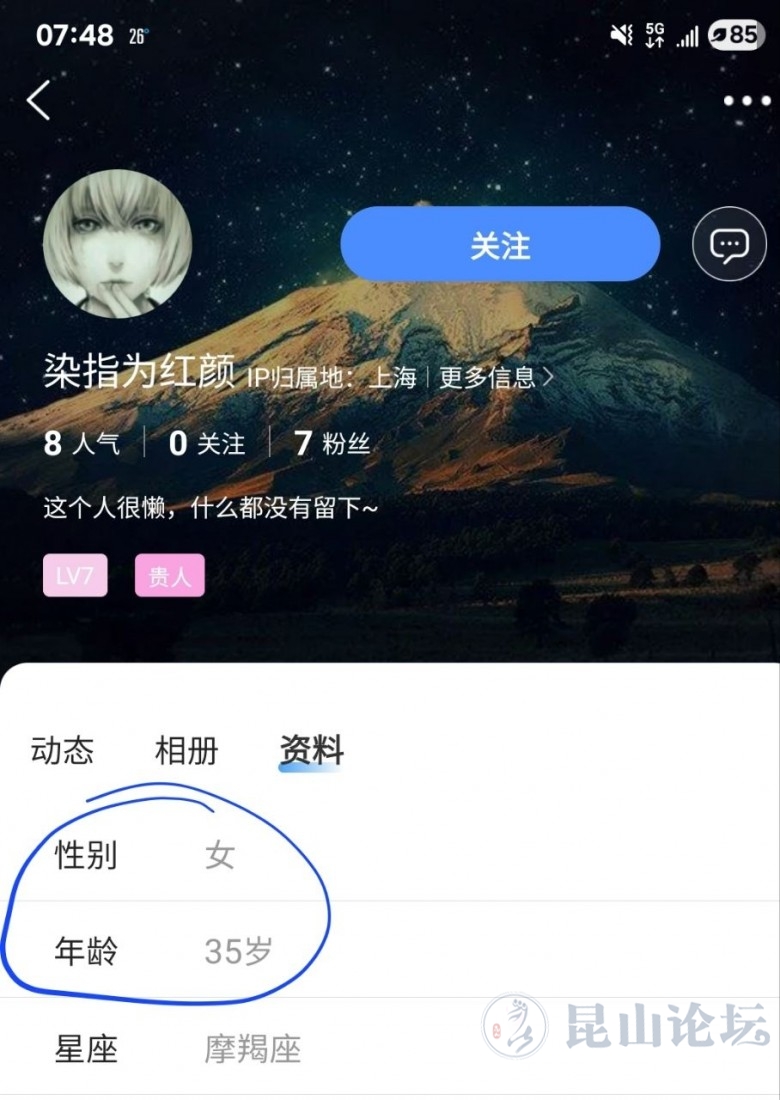Viewport: 780px width, 1100px height.
Task: Open the 粉丝 followers count
Action: click(x=332, y=443)
